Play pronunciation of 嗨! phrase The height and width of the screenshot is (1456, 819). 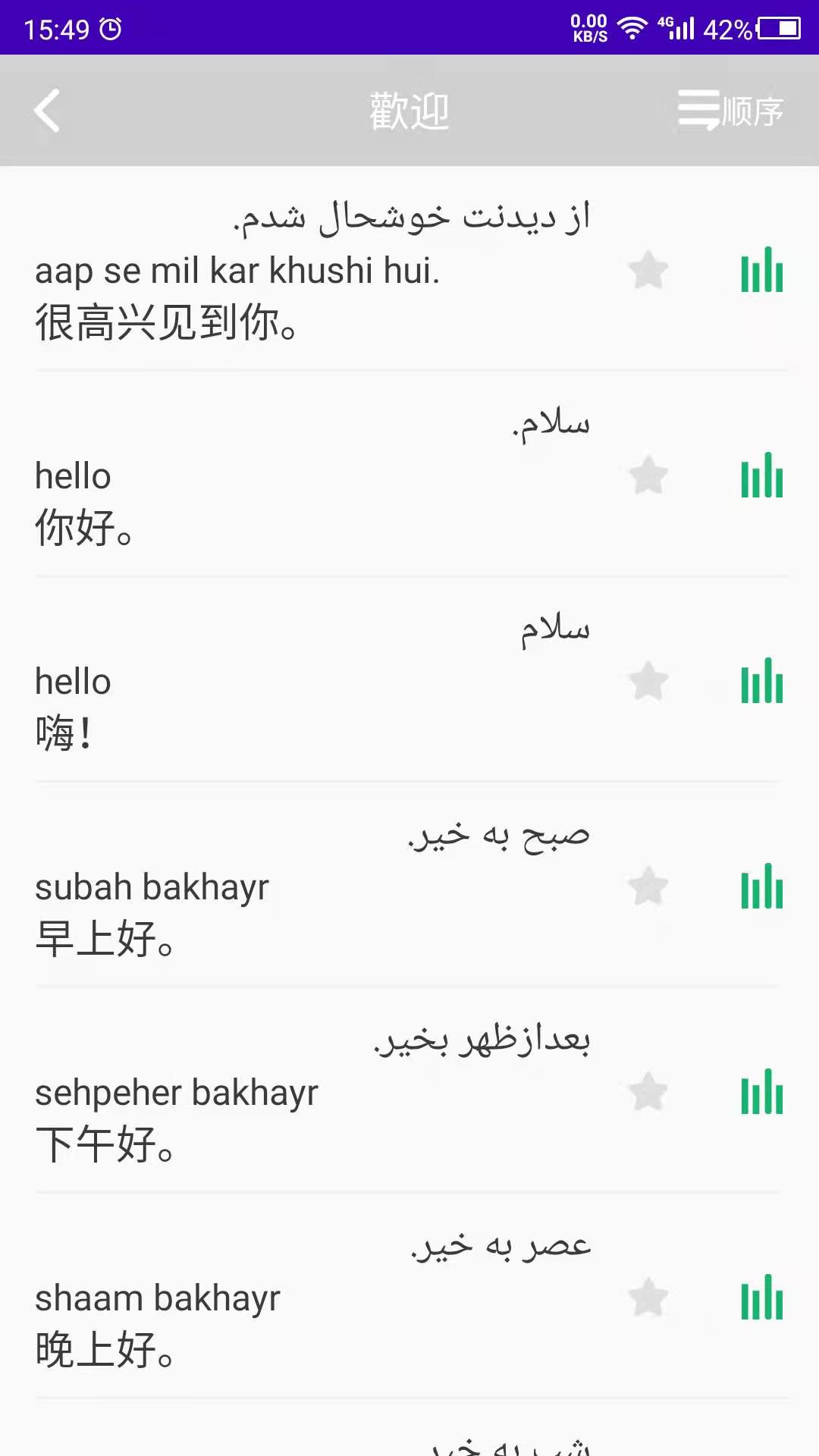(761, 682)
